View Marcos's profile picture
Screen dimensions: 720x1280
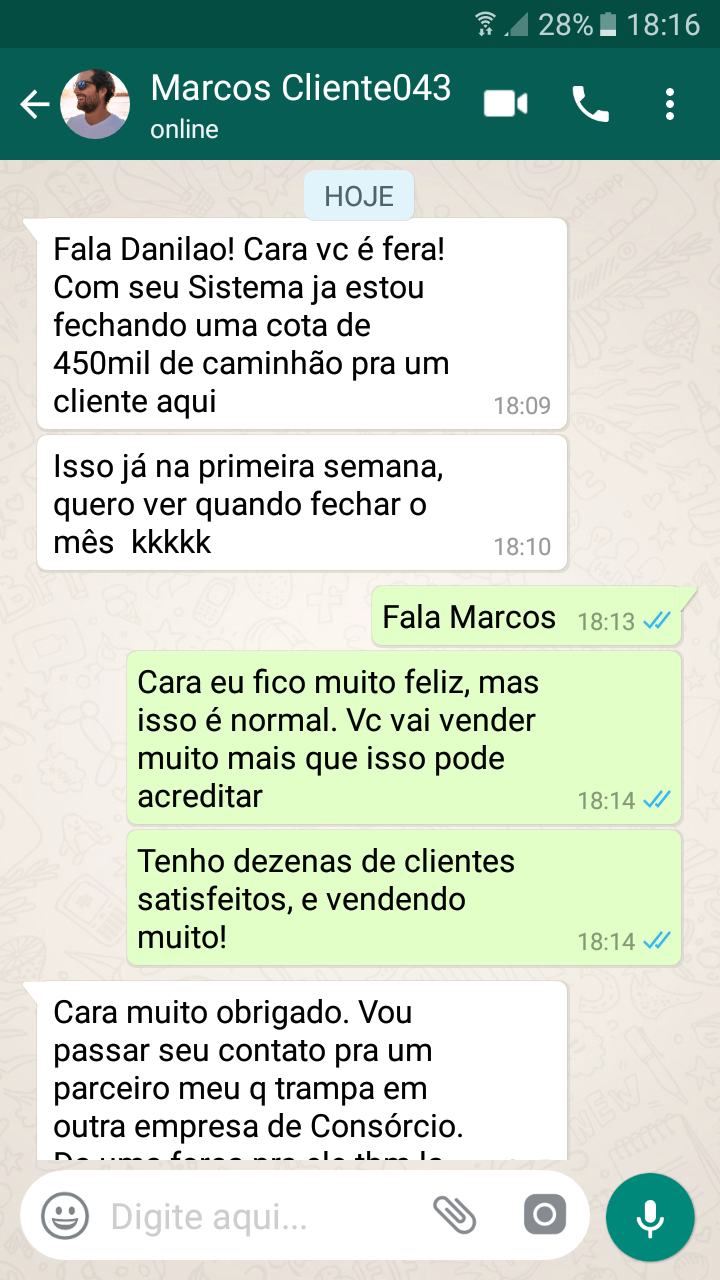[95, 104]
